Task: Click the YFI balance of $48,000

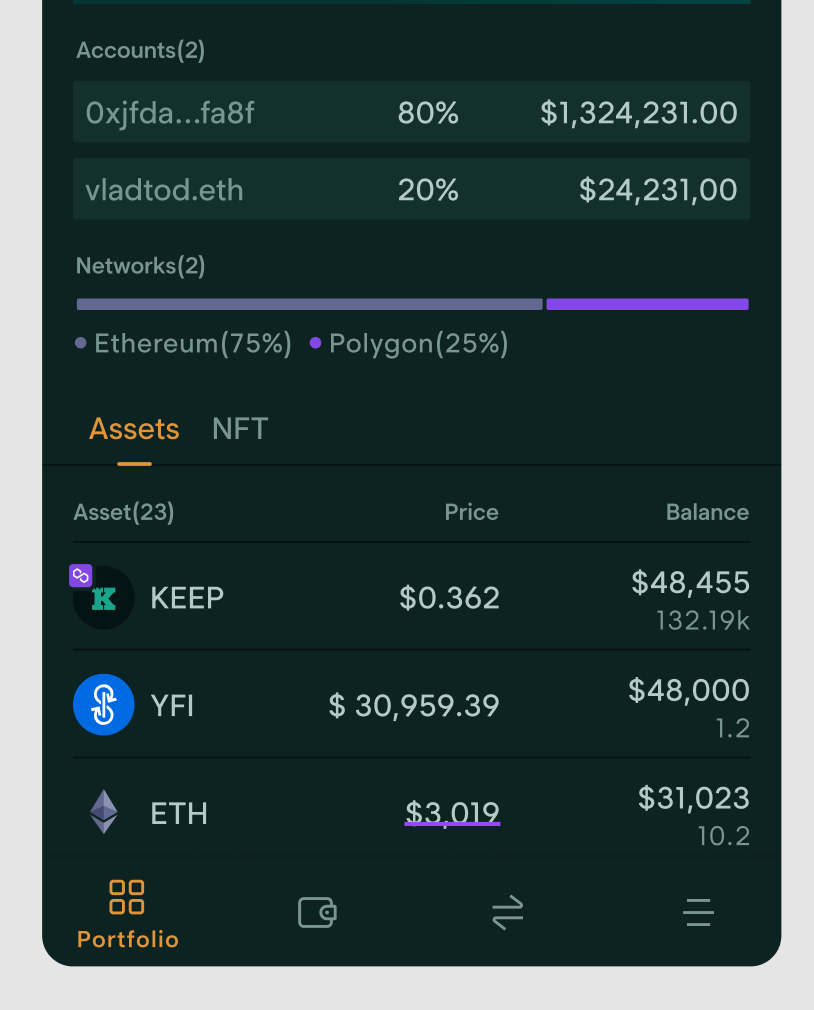Action: 688,691
